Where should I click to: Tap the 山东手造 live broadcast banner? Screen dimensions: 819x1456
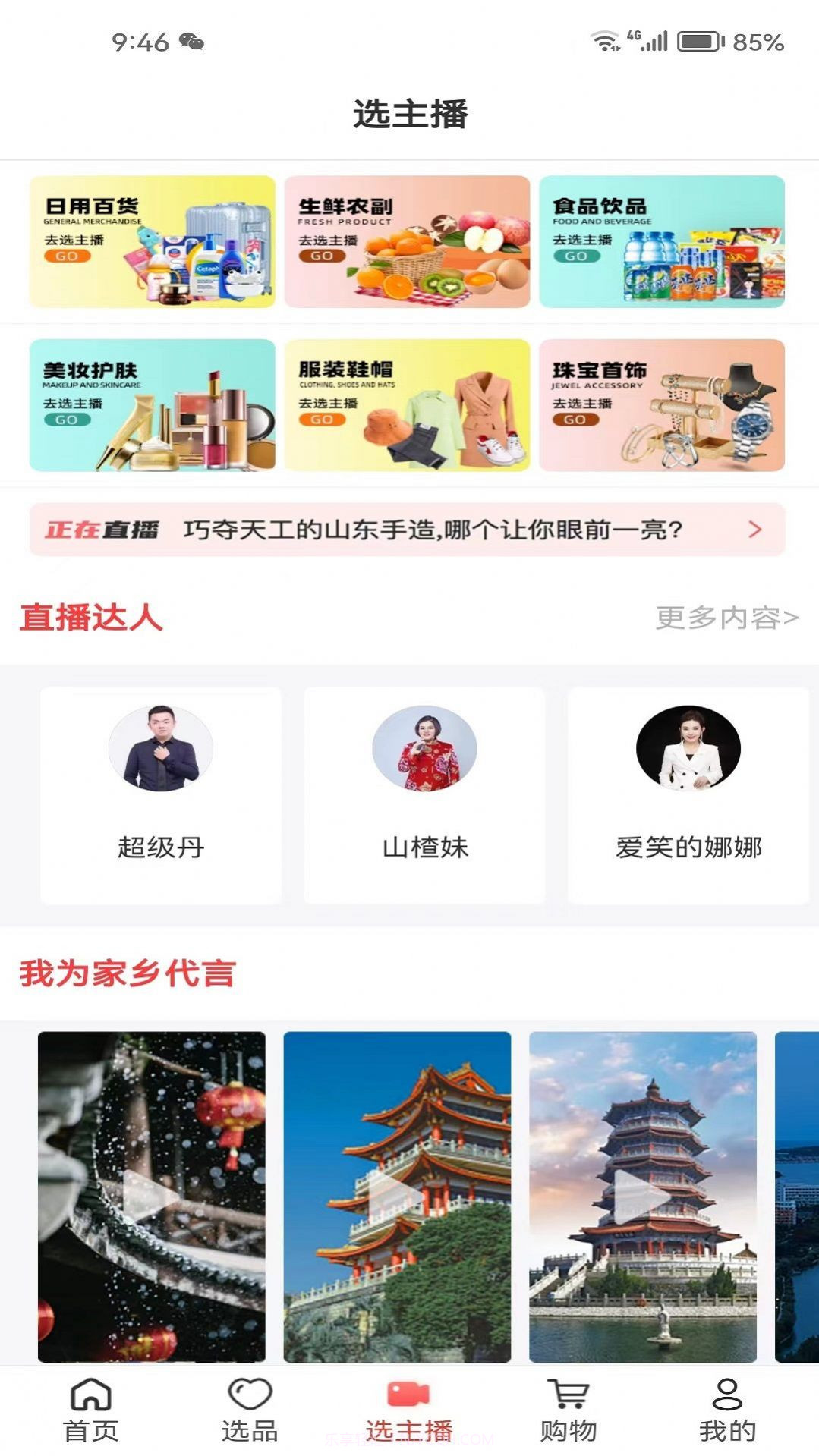point(410,531)
